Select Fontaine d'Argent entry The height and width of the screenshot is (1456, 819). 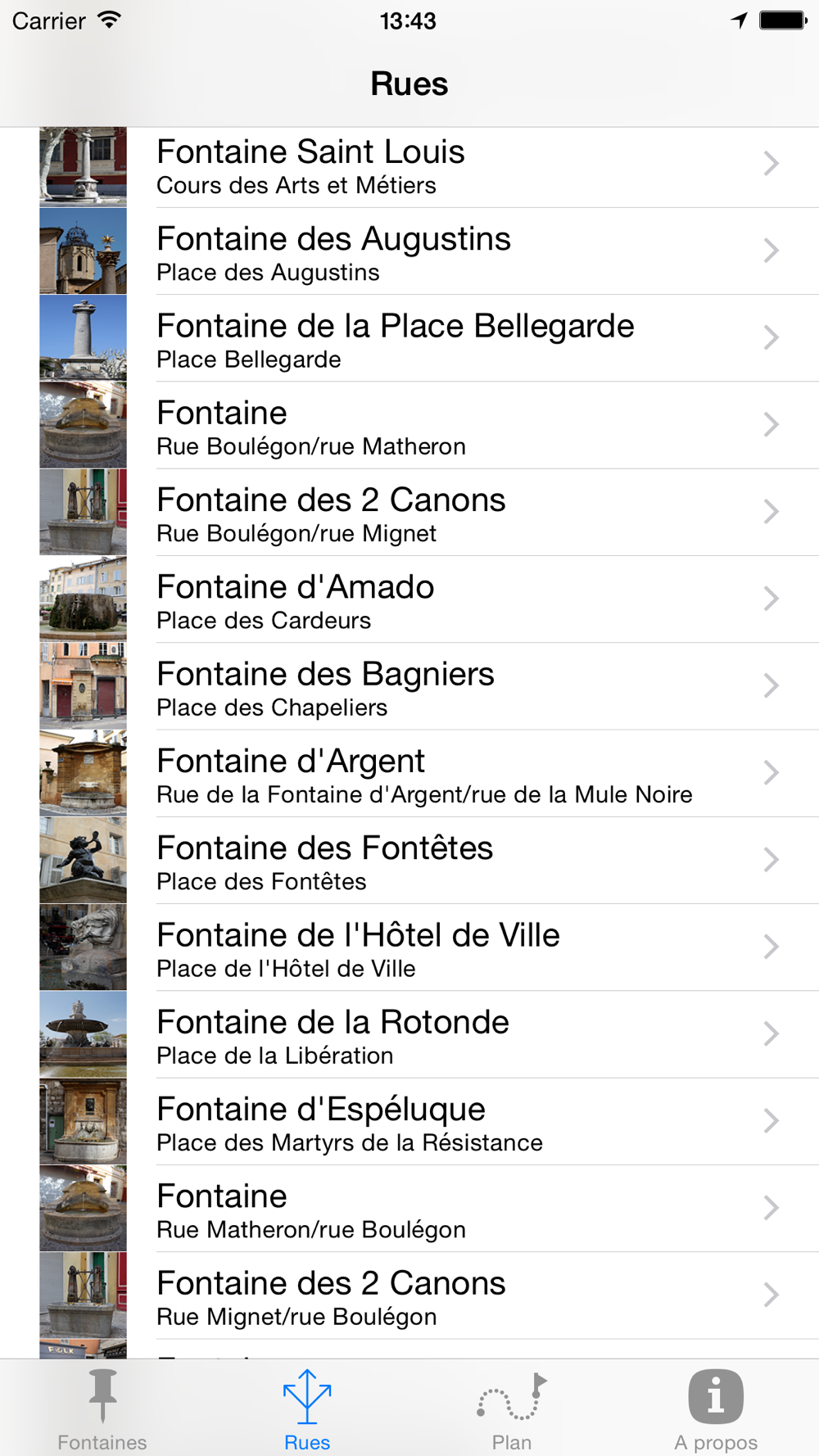pos(409,774)
